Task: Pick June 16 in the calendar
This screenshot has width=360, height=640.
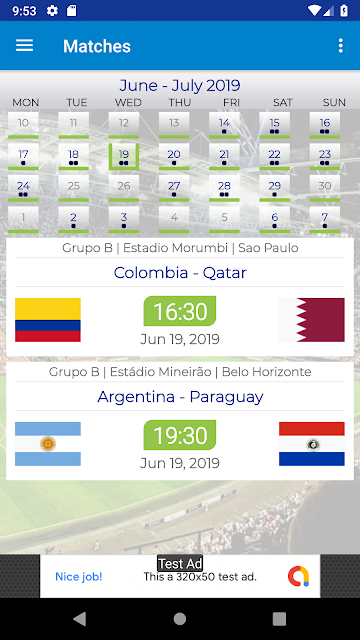Action: click(x=325, y=125)
